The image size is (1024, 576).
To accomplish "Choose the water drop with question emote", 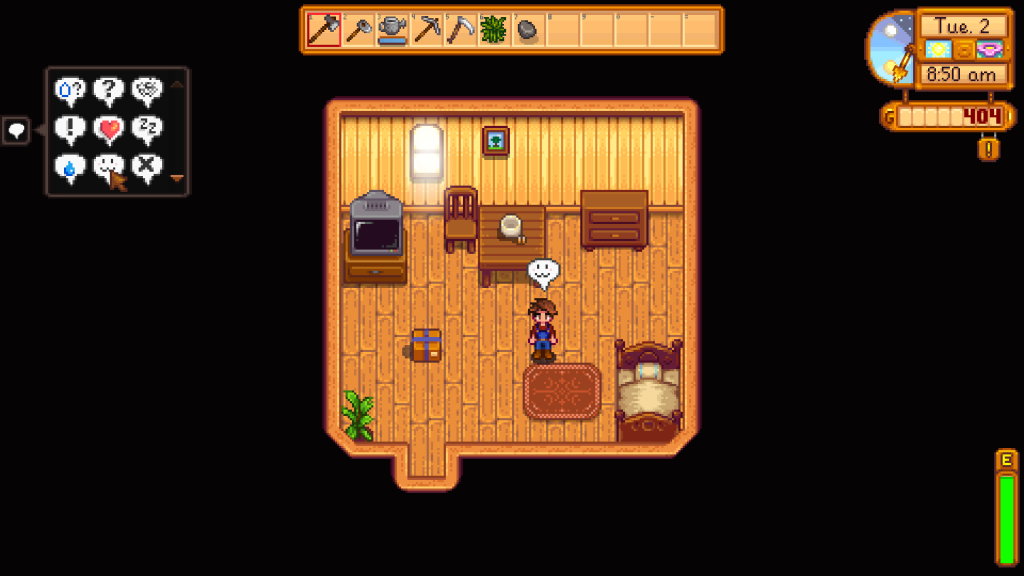I will click(x=70, y=91).
